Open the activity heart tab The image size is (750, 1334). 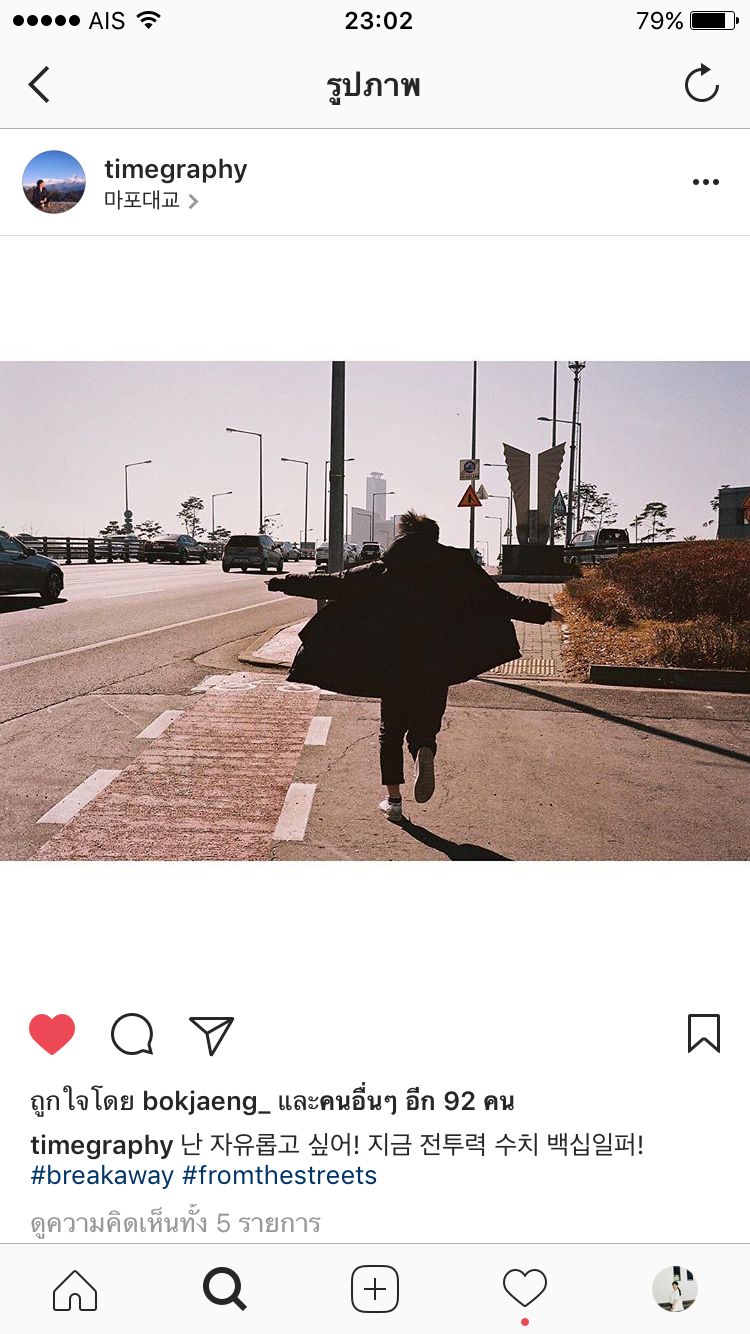[x=525, y=1289]
